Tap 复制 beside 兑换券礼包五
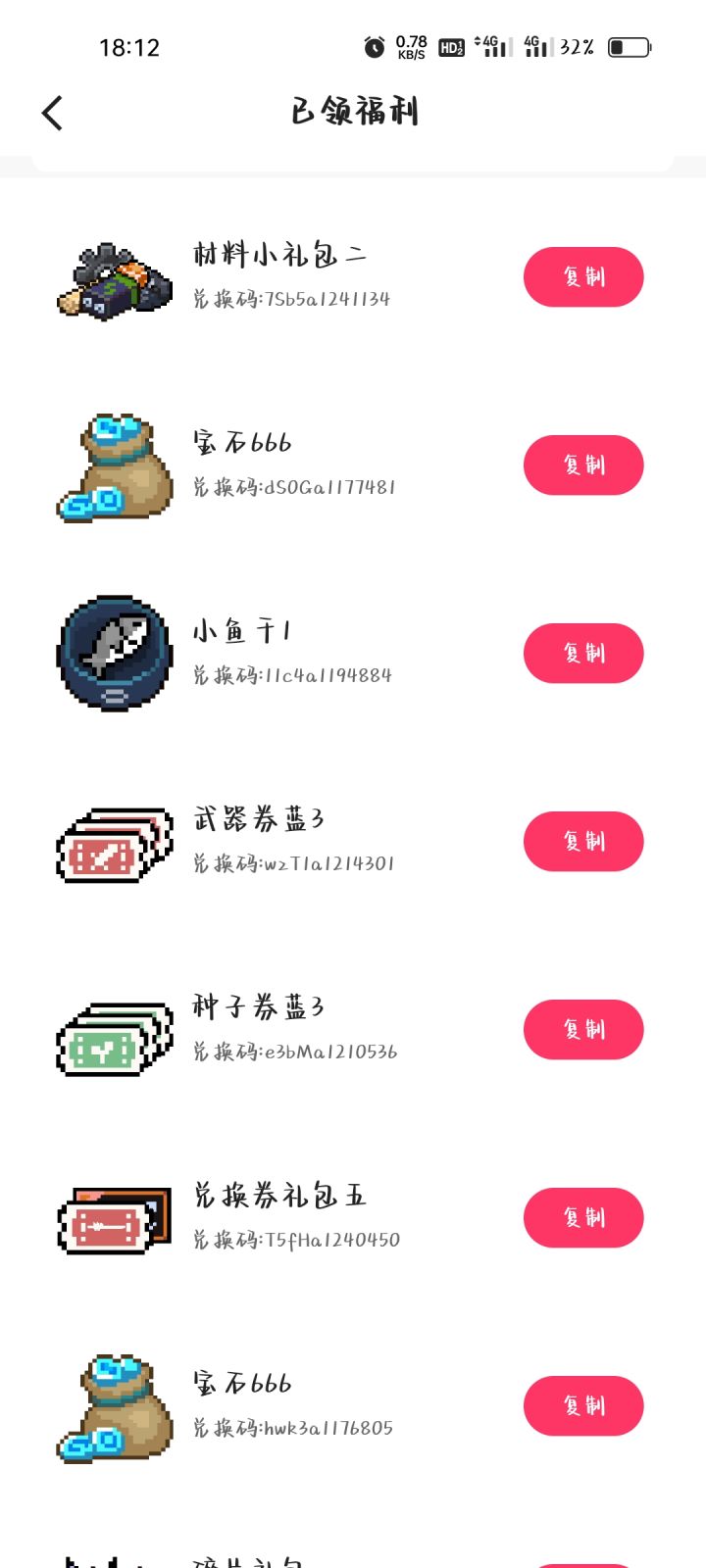706x1568 pixels. [583, 1218]
